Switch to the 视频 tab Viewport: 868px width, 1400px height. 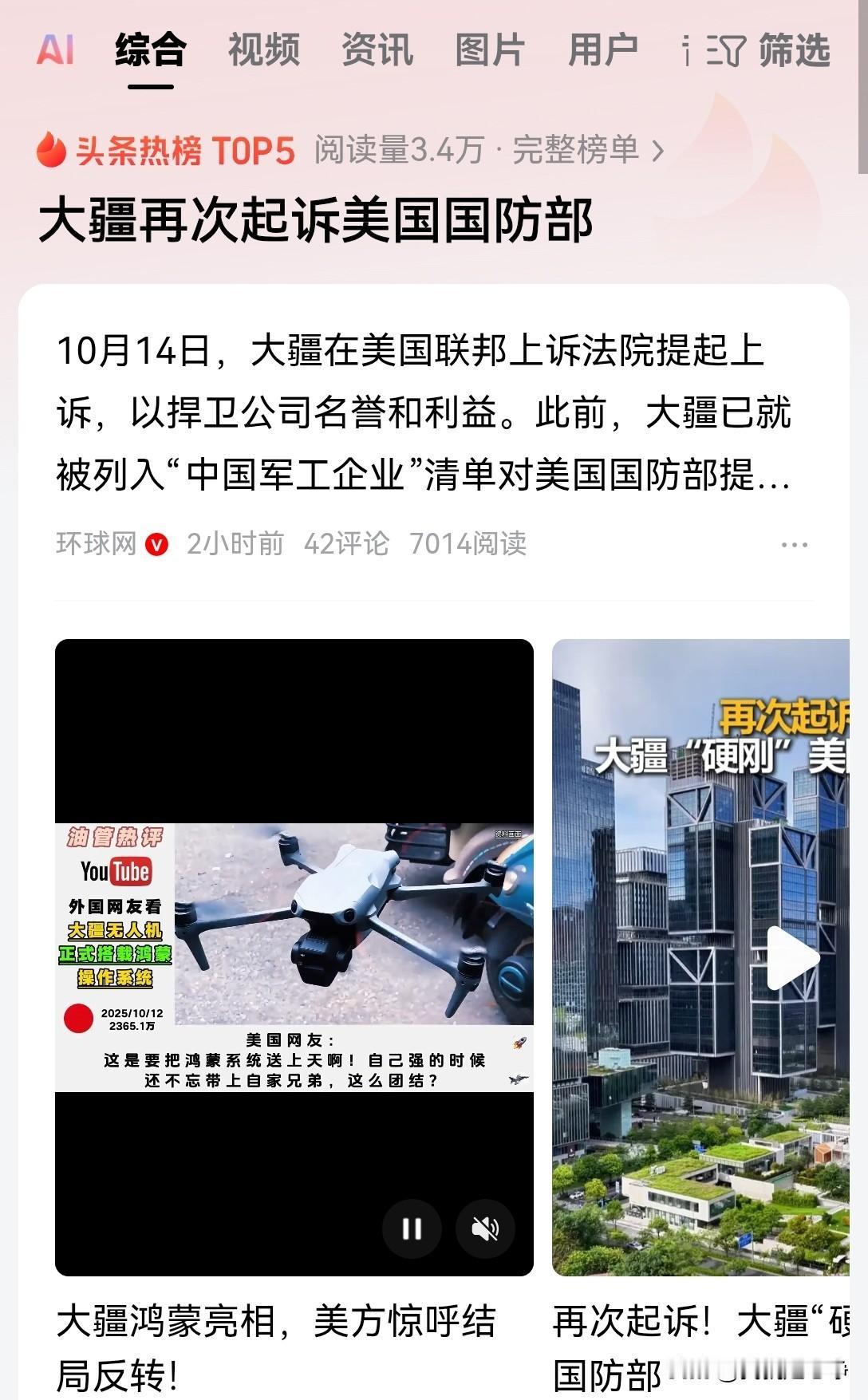point(264,50)
